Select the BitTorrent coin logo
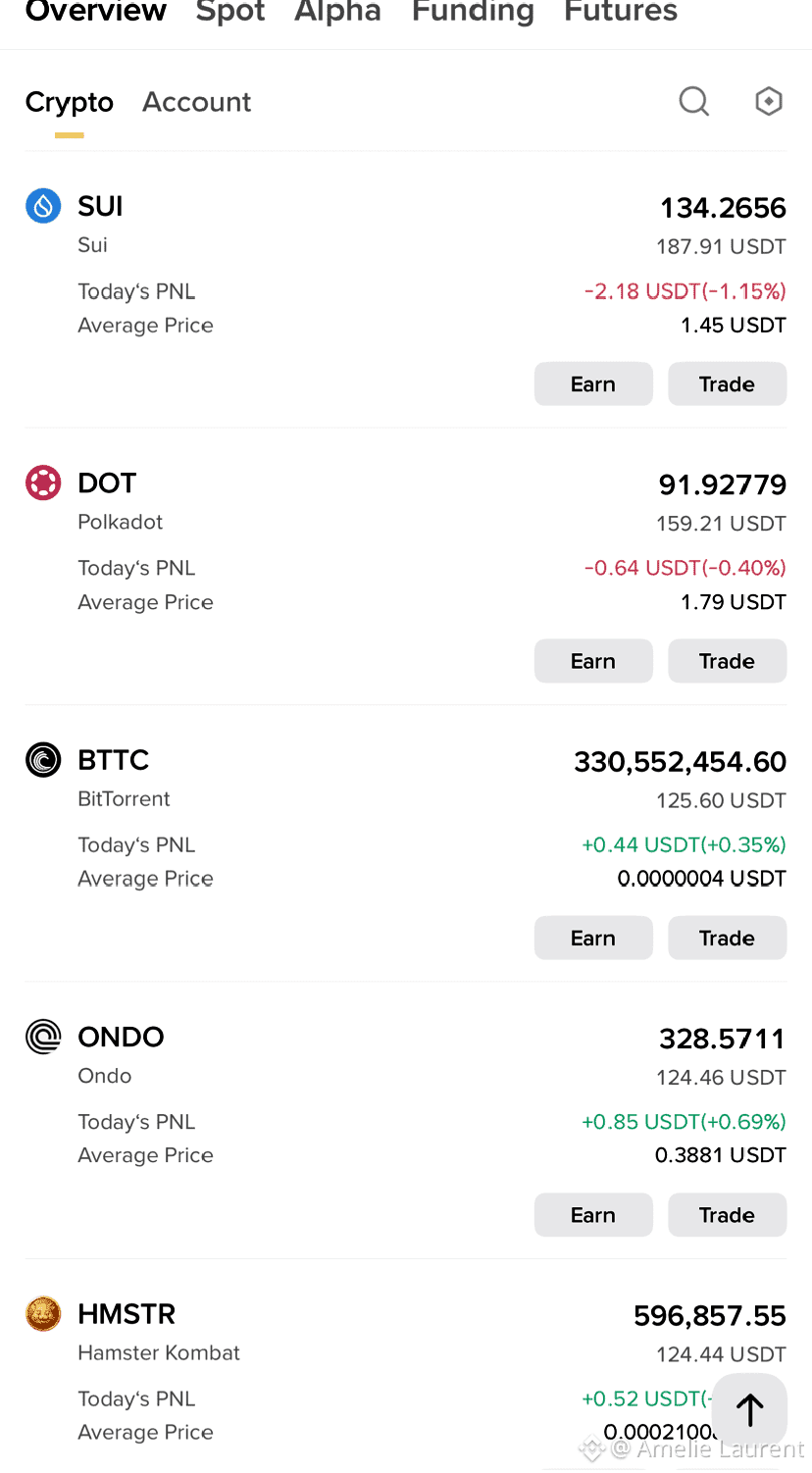 point(43,760)
